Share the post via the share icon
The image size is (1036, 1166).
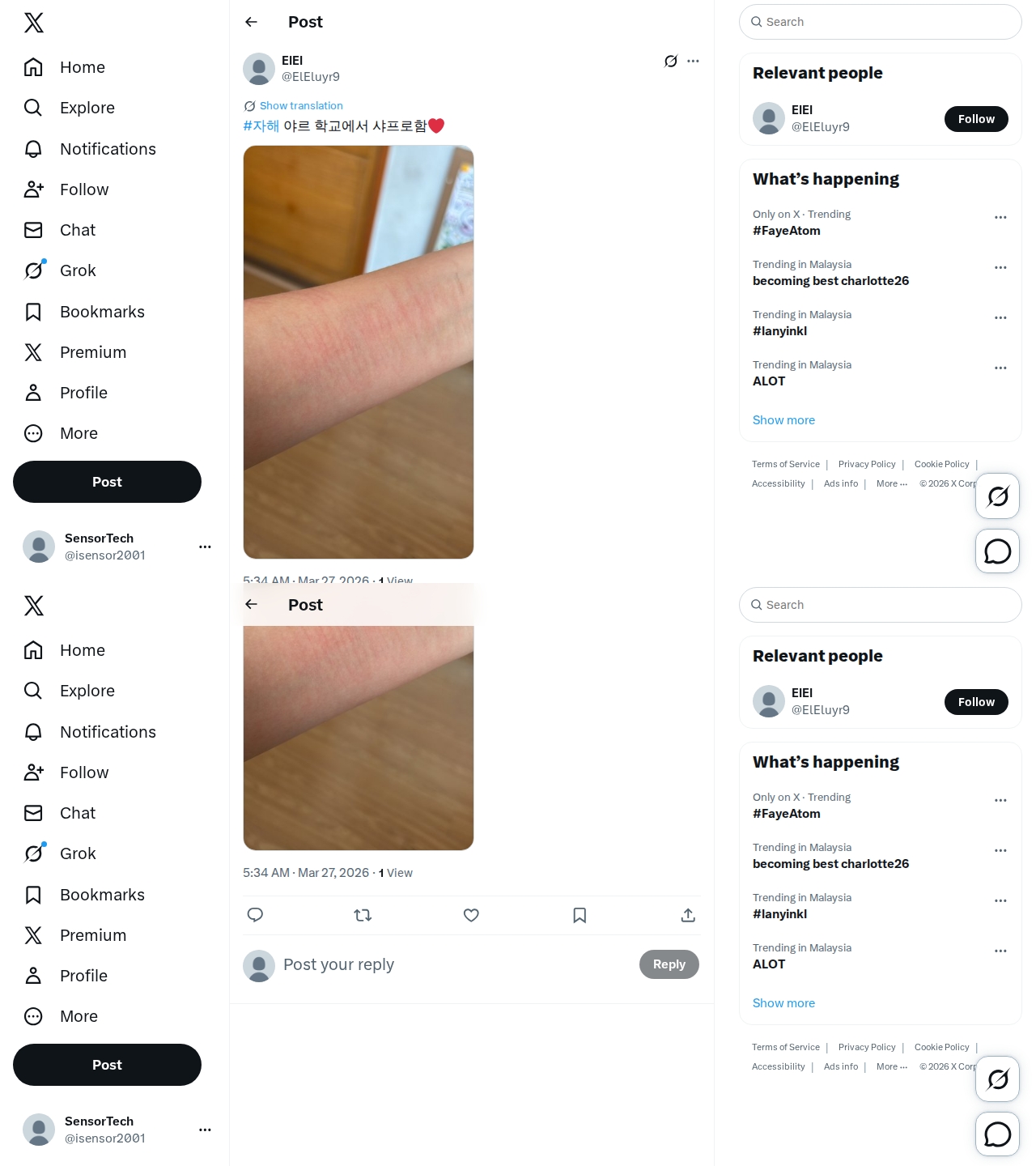[x=688, y=915]
